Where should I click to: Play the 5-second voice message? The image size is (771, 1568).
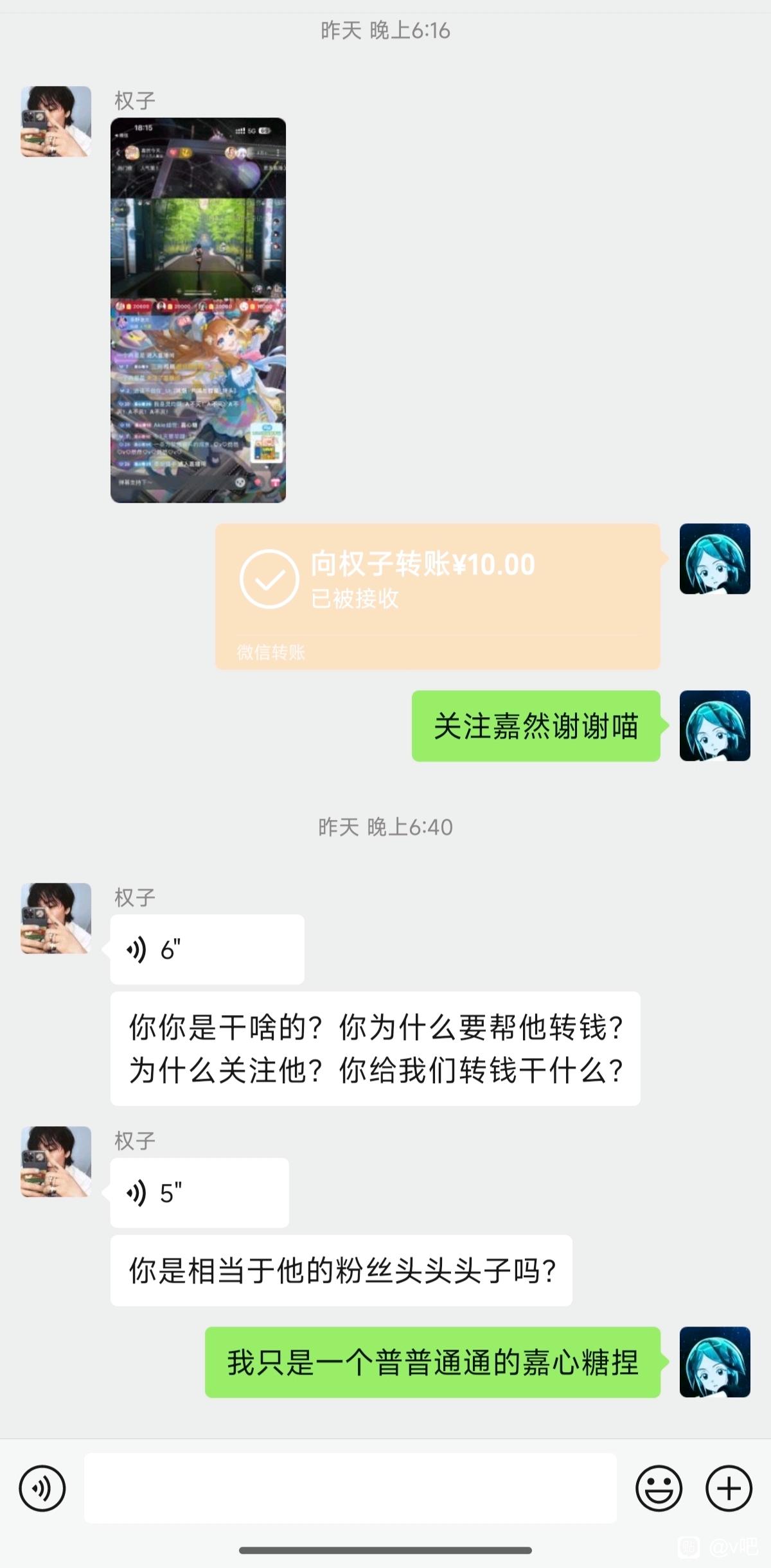pyautogui.click(x=199, y=1193)
